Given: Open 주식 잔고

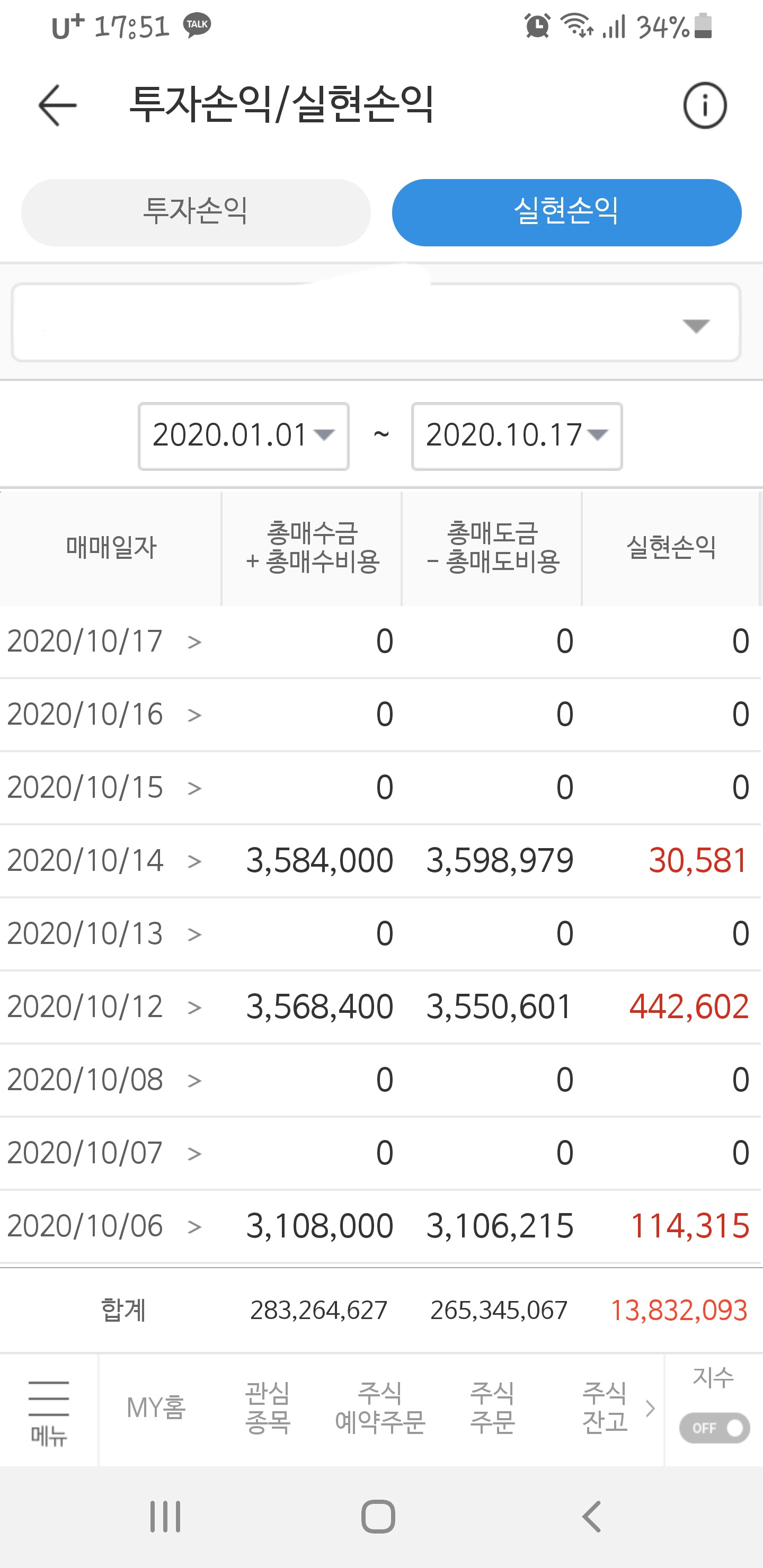Looking at the screenshot, I should (x=604, y=1408).
